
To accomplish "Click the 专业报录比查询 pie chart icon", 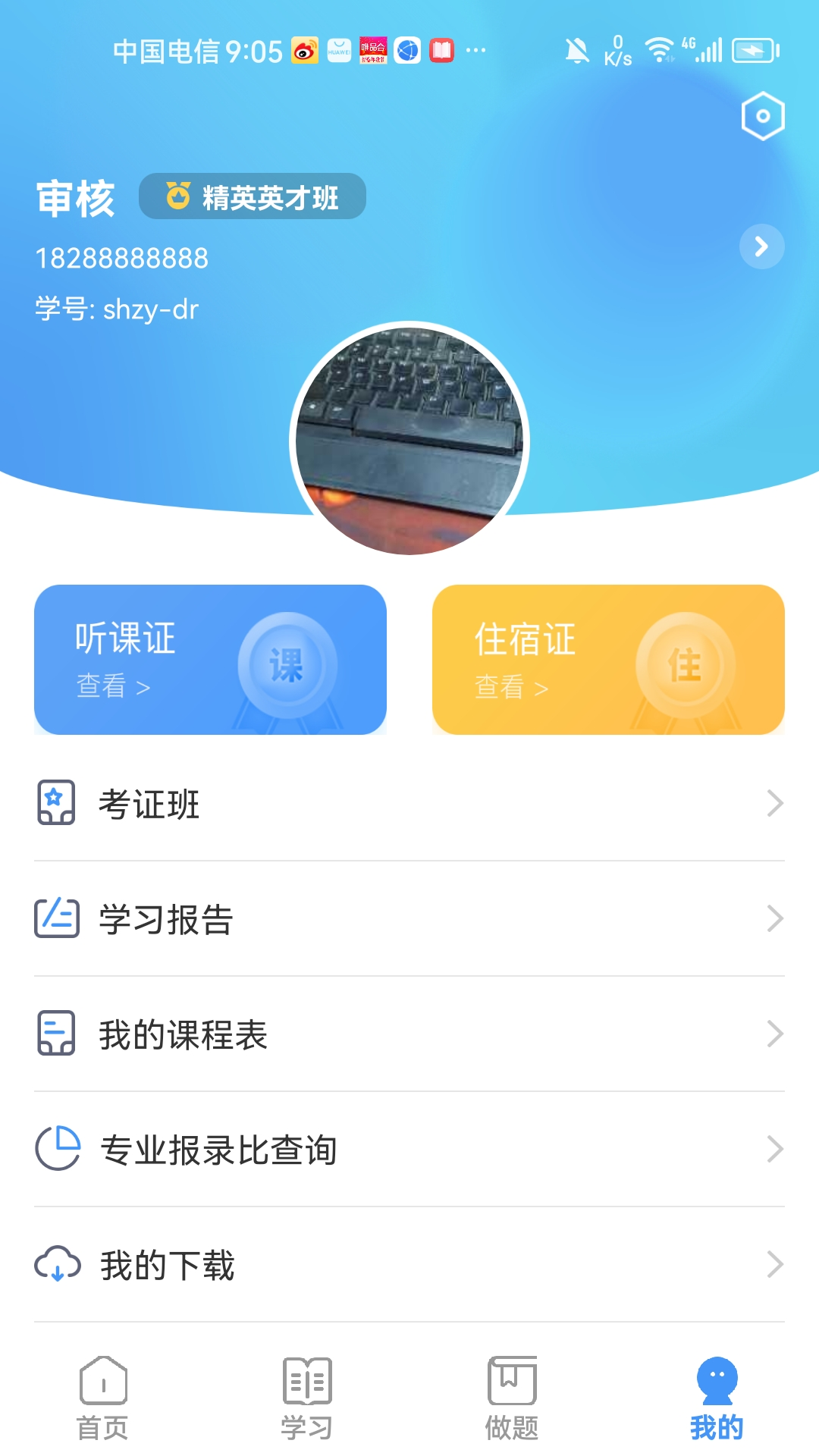I will tap(55, 1149).
